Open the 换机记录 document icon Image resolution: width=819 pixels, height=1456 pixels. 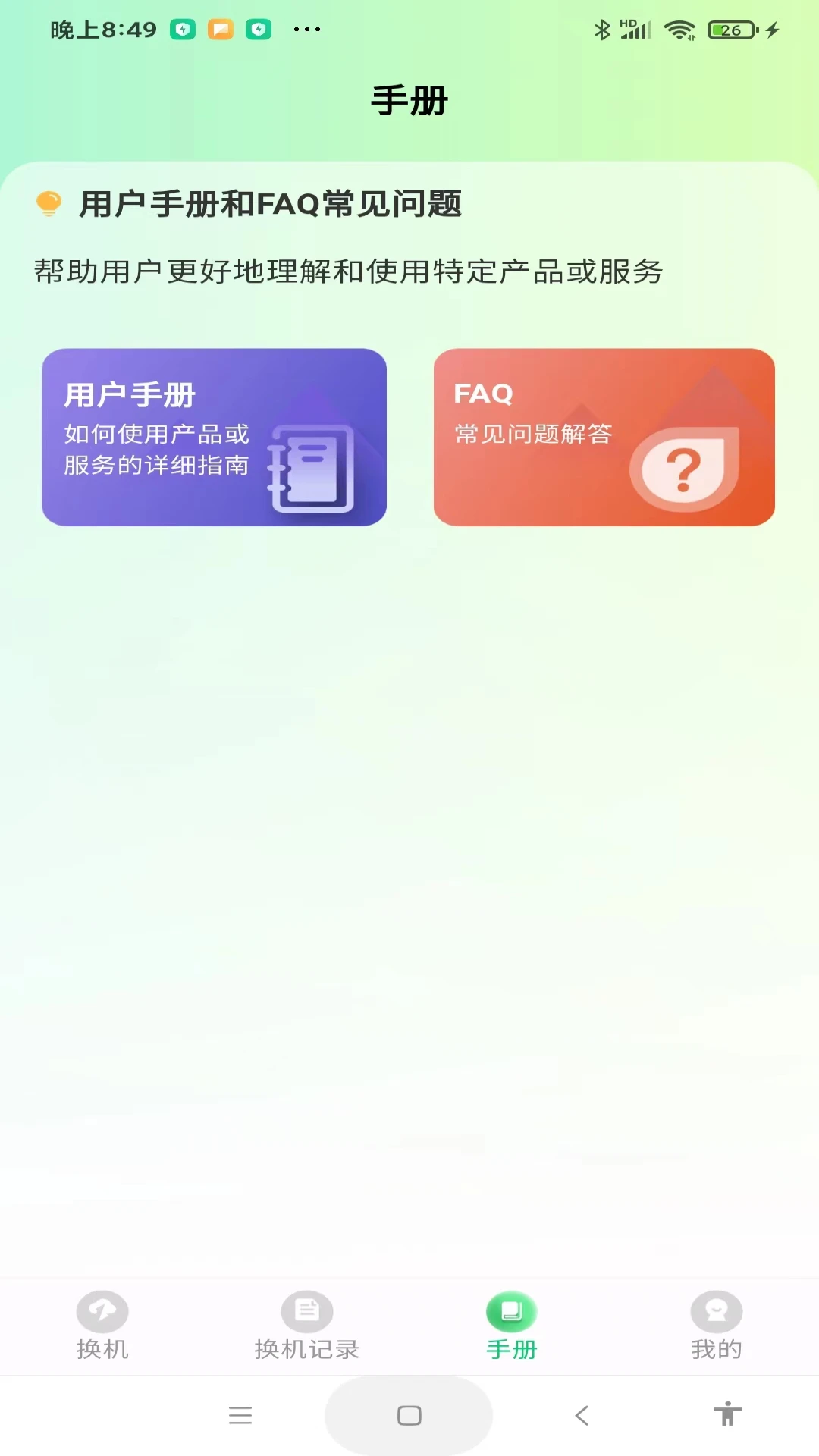coord(306,1310)
